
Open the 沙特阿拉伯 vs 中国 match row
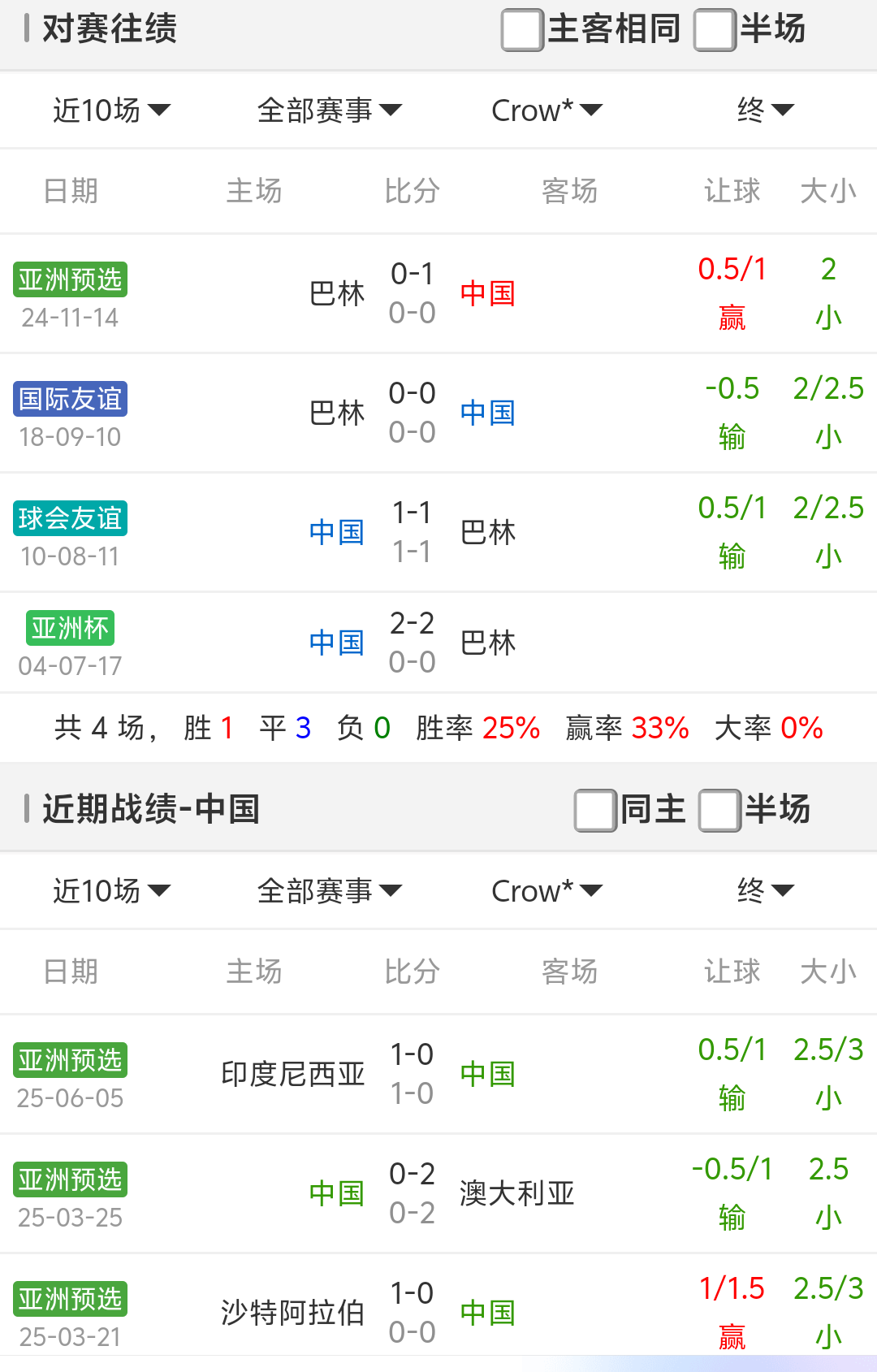point(413,1312)
